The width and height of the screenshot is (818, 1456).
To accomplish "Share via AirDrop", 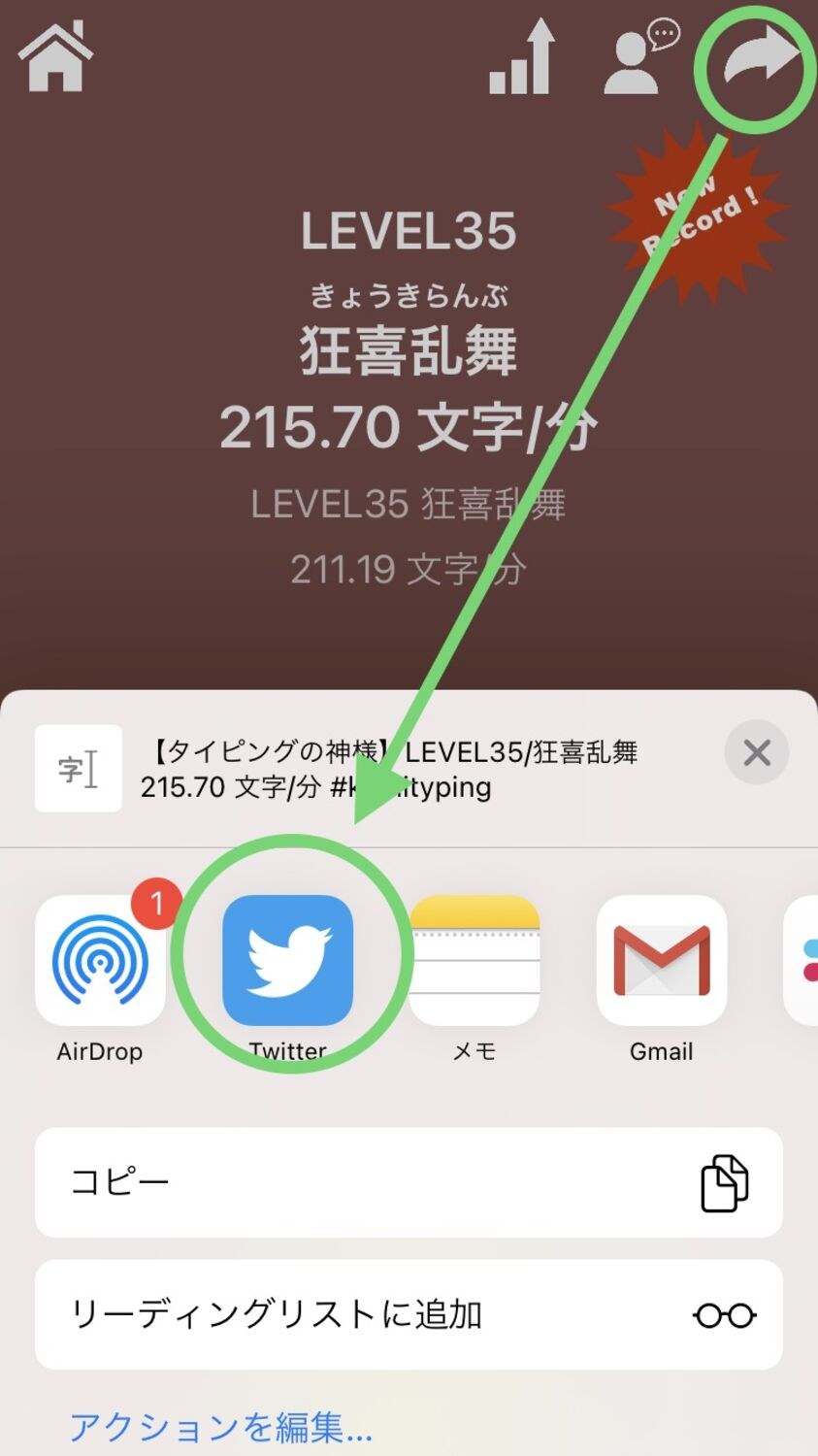I will (100, 960).
